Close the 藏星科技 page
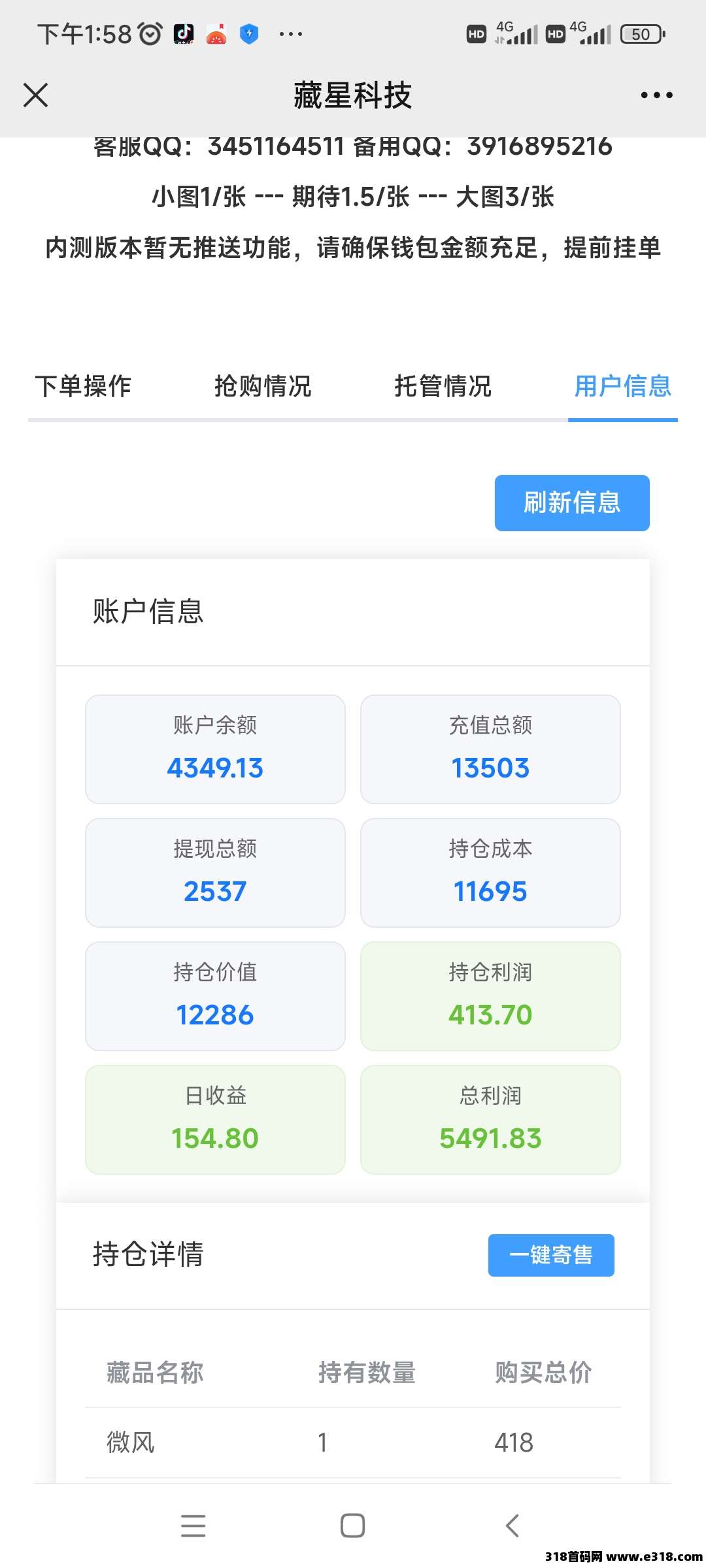Image resolution: width=706 pixels, height=1568 pixels. click(36, 95)
